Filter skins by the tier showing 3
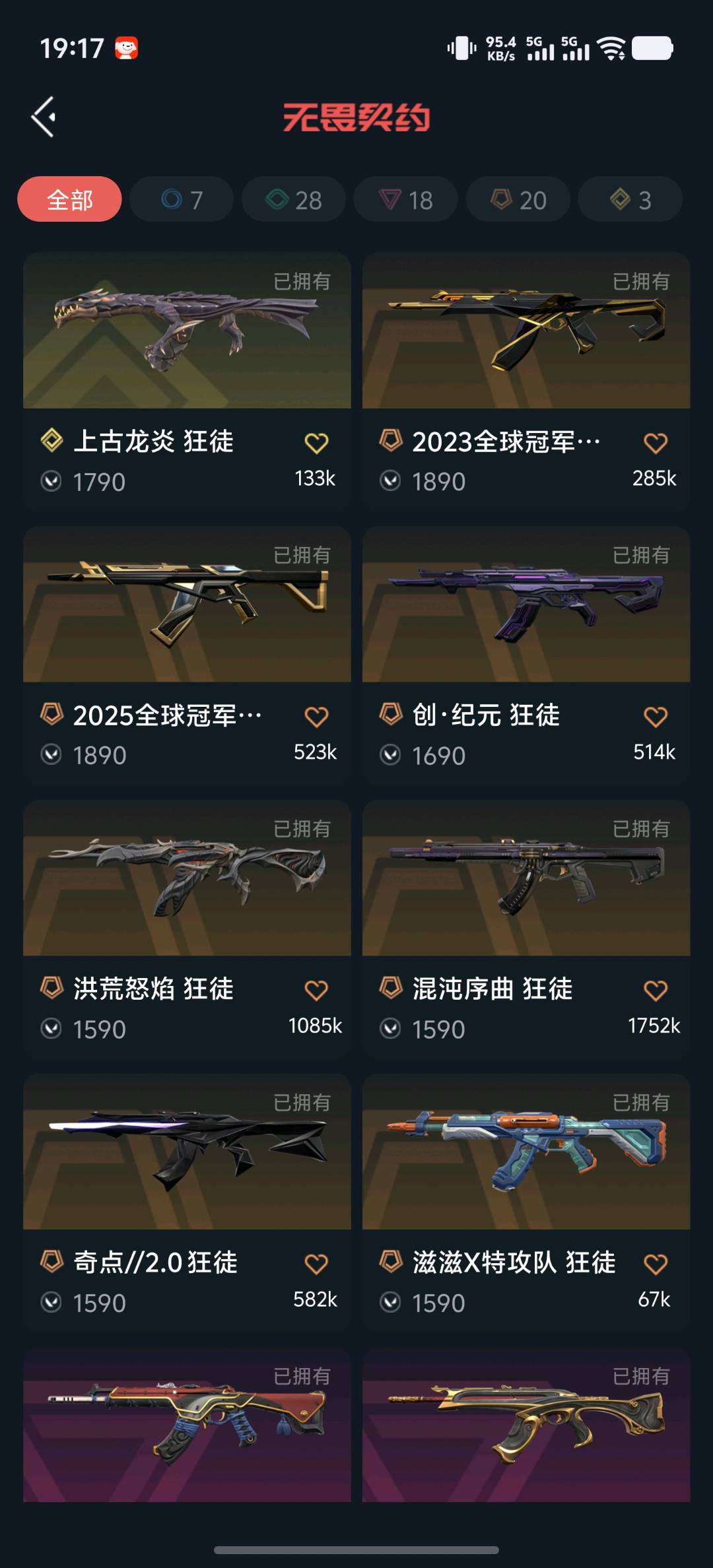This screenshot has height=1568, width=713. (630, 199)
